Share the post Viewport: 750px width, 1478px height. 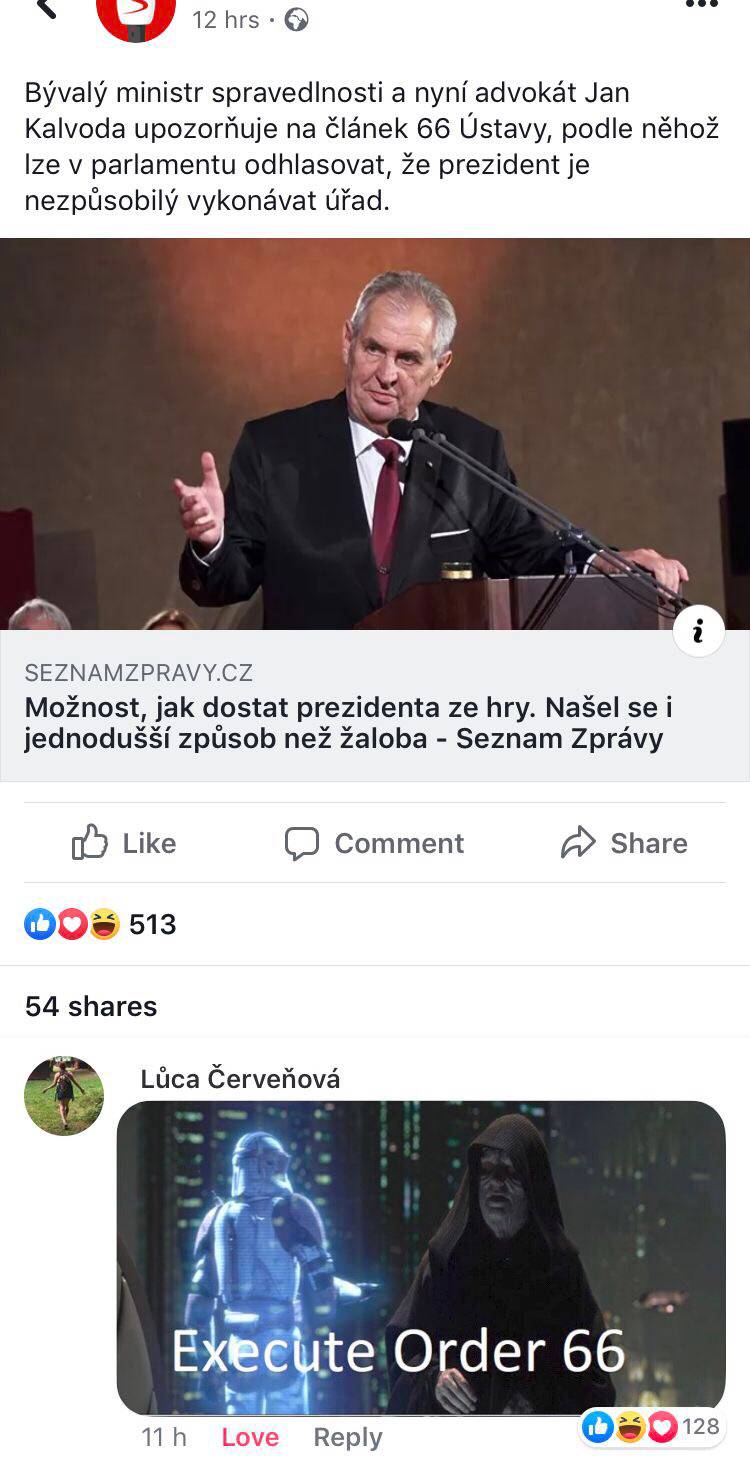[x=624, y=843]
